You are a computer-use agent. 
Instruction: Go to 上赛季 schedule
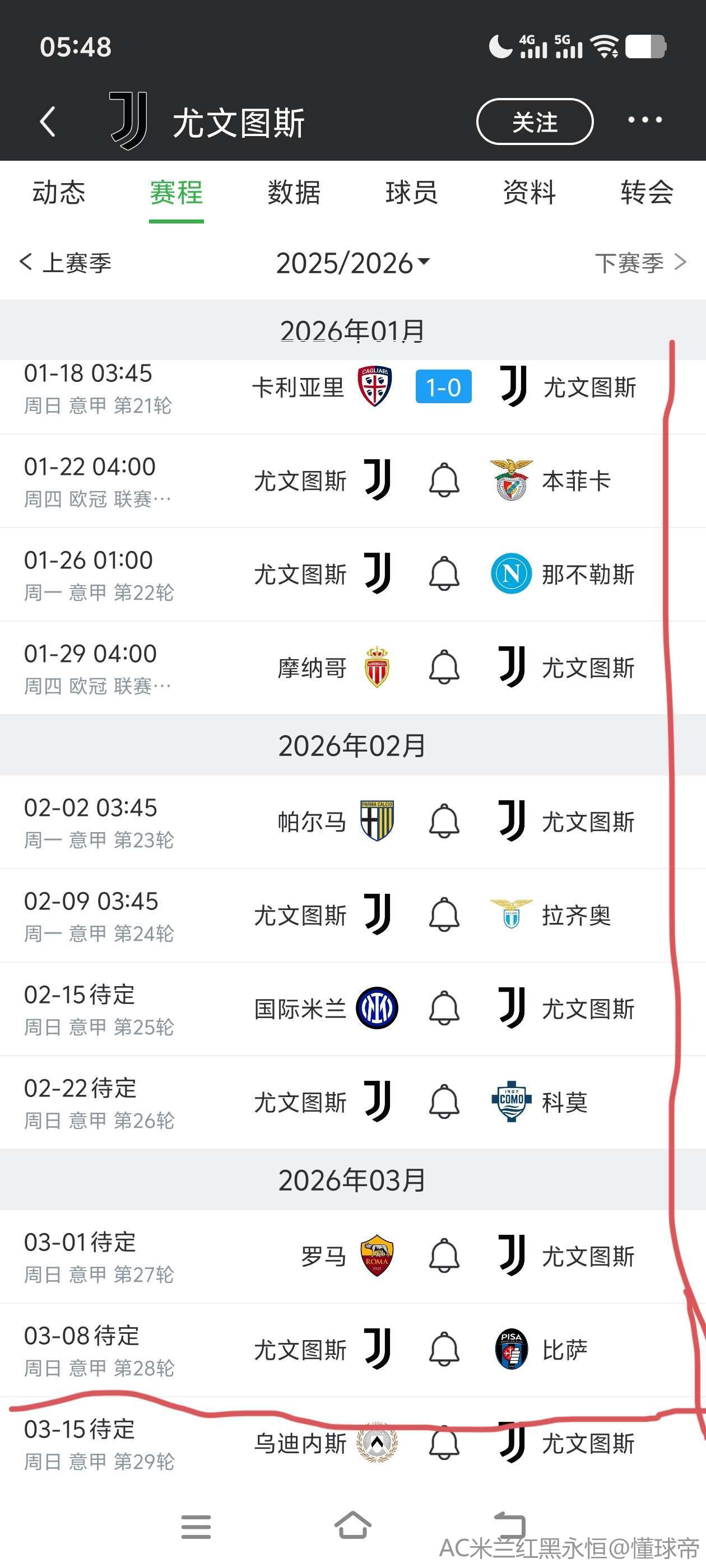click(x=66, y=263)
